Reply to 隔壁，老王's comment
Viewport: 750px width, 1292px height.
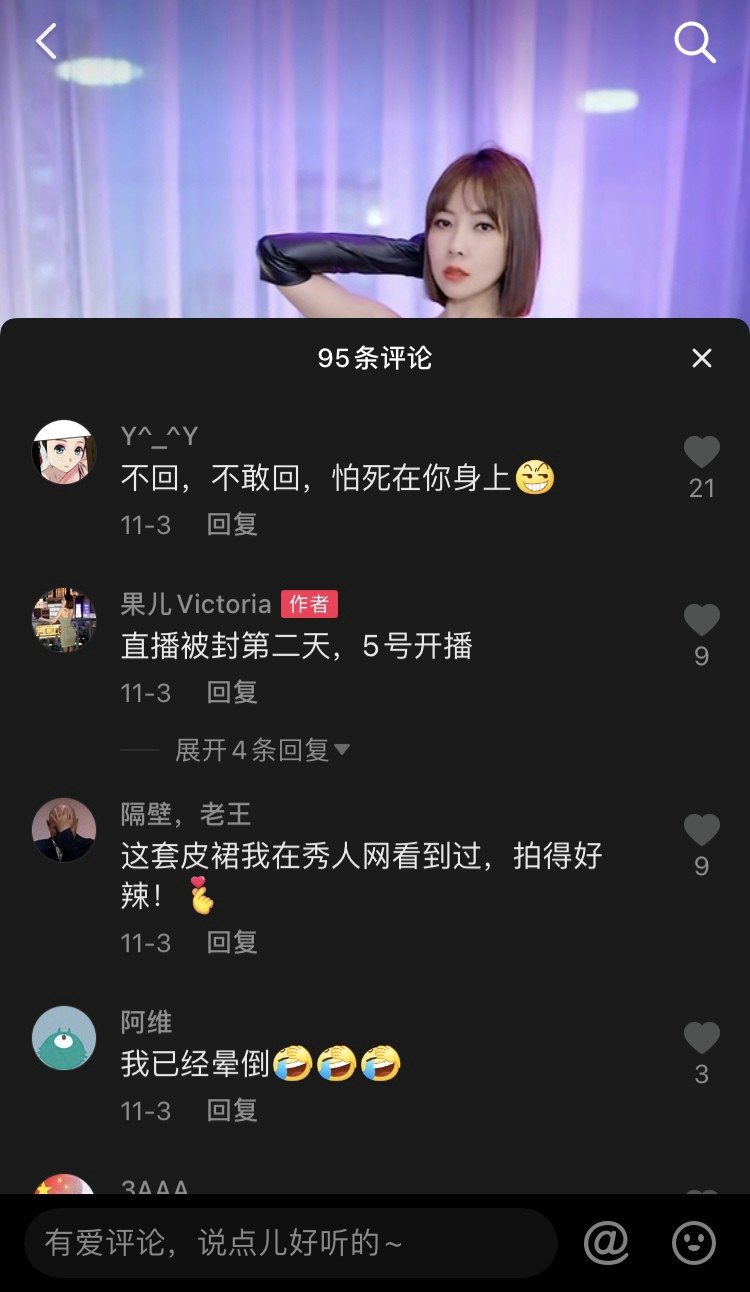tap(232, 942)
